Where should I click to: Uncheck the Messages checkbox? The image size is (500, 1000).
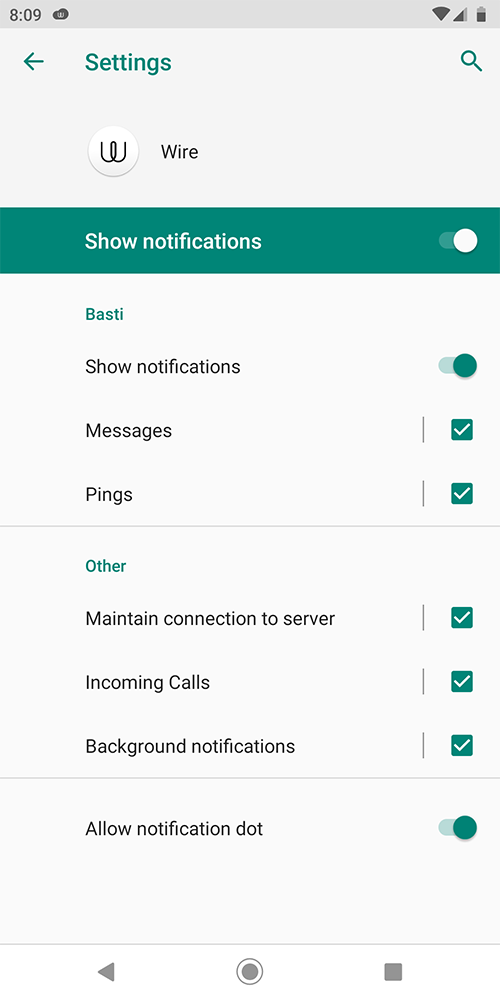[462, 430]
